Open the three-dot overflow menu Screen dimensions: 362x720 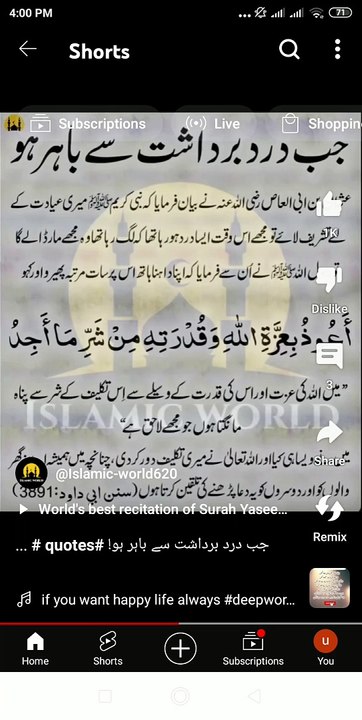338,49
